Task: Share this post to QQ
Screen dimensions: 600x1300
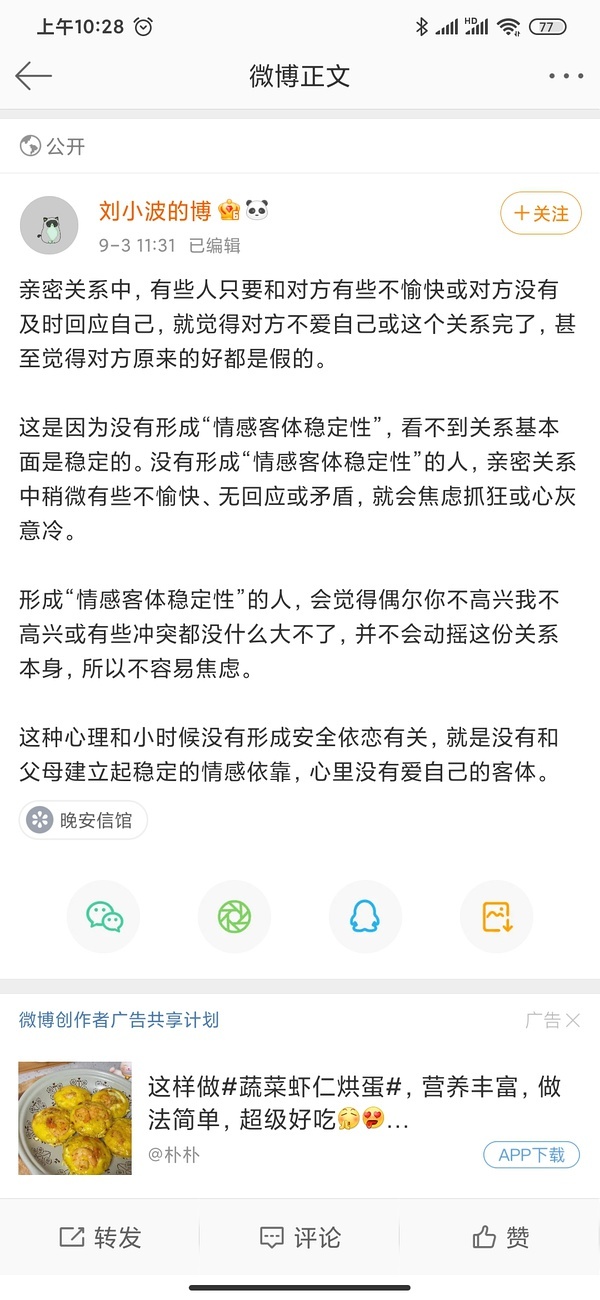Action: pyautogui.click(x=365, y=916)
